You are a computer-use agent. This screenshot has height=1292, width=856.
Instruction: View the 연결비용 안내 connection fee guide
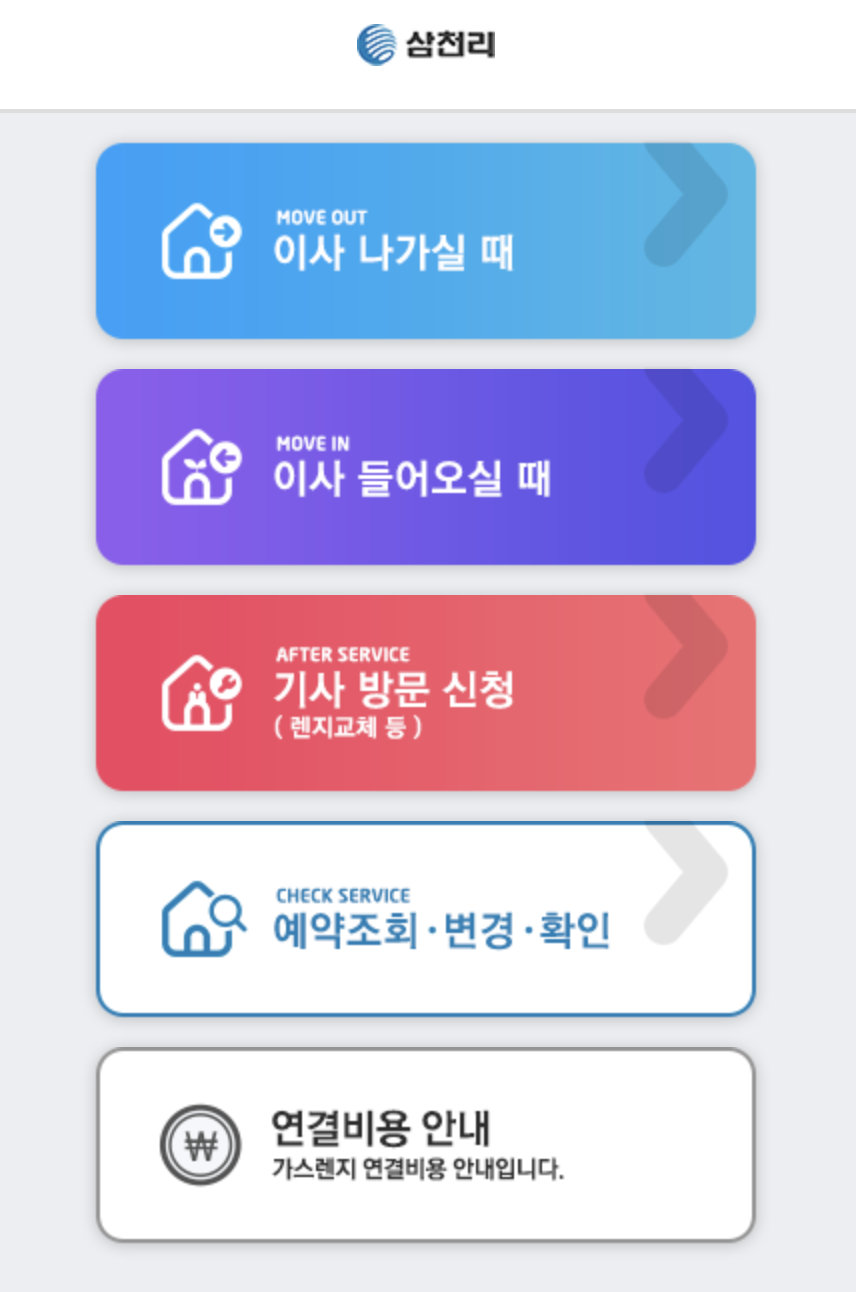(425, 1145)
